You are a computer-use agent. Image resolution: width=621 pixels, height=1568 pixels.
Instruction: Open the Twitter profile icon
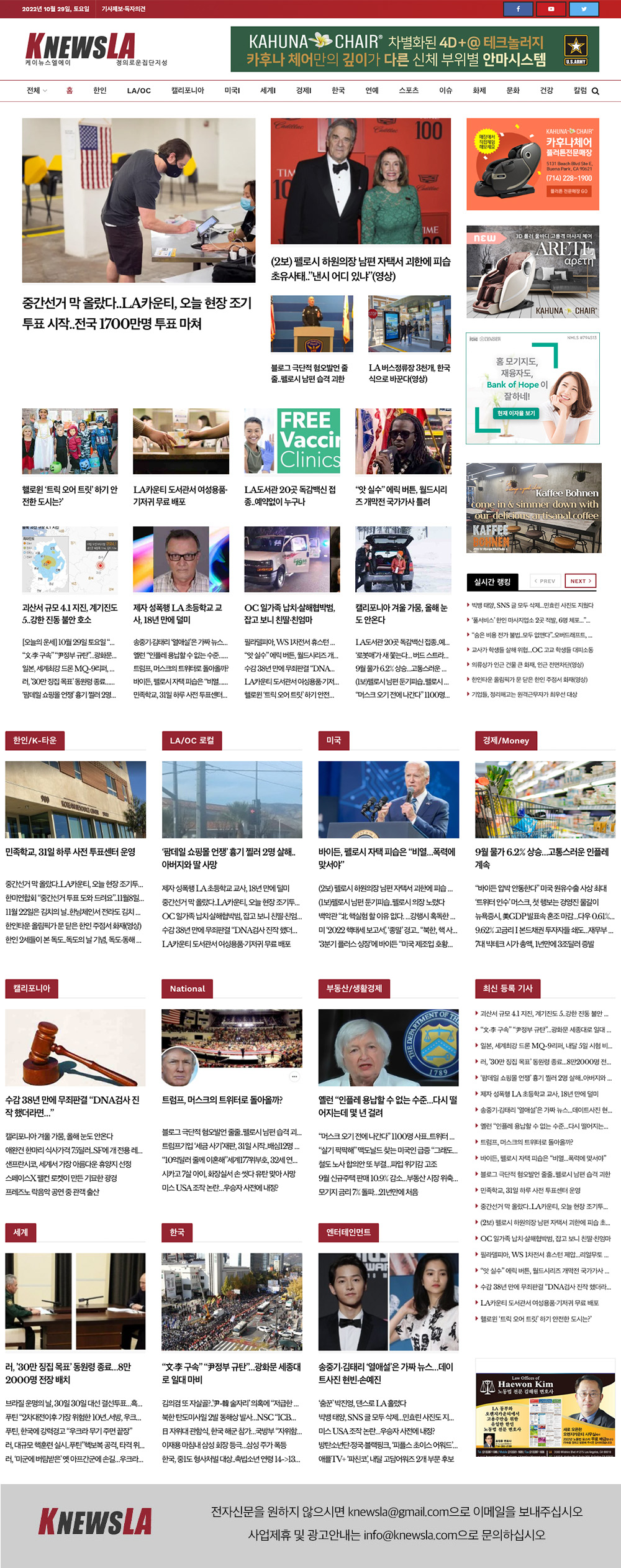(x=584, y=9)
